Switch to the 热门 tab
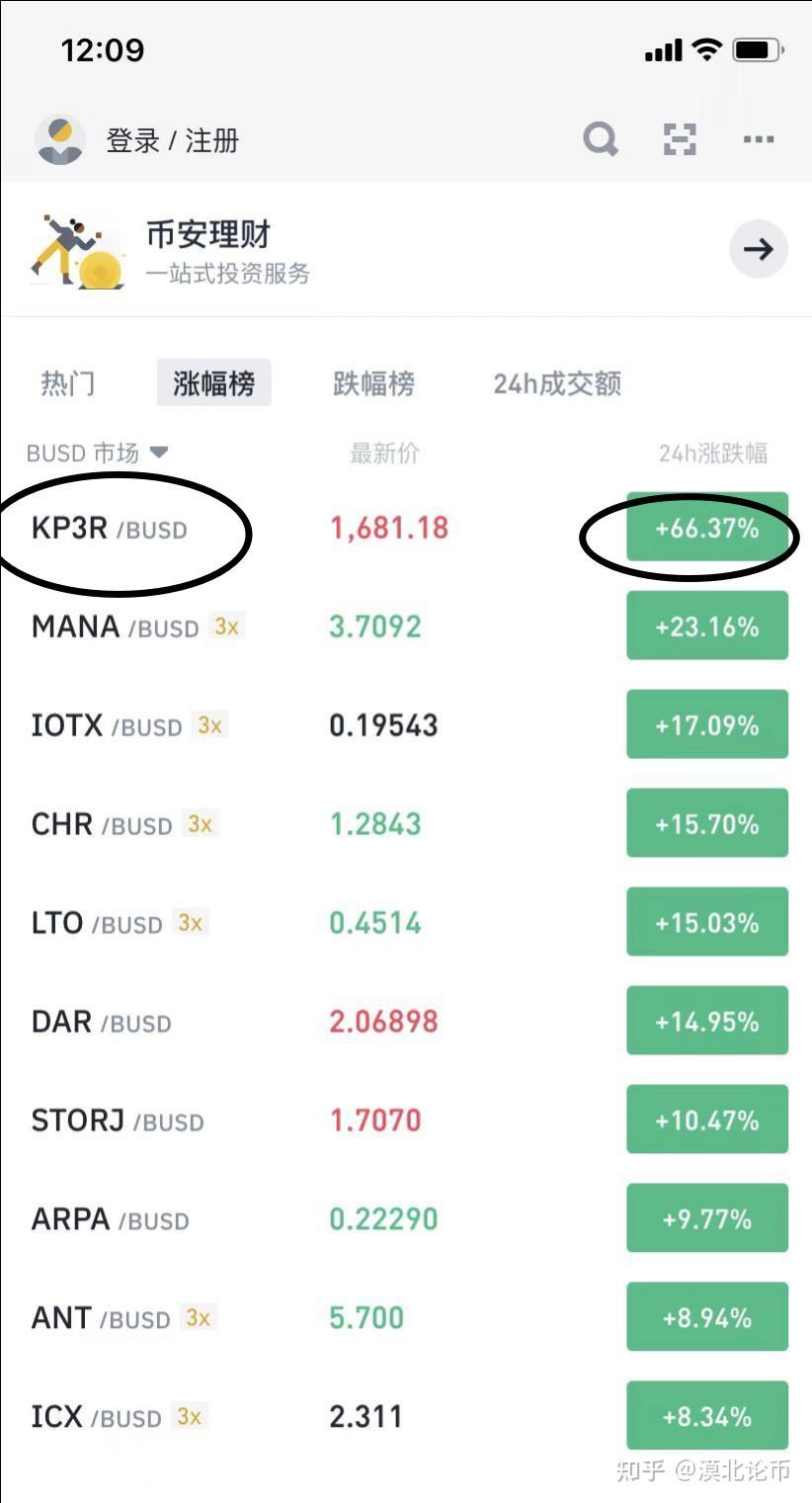Image resolution: width=812 pixels, height=1503 pixels. tap(66, 383)
